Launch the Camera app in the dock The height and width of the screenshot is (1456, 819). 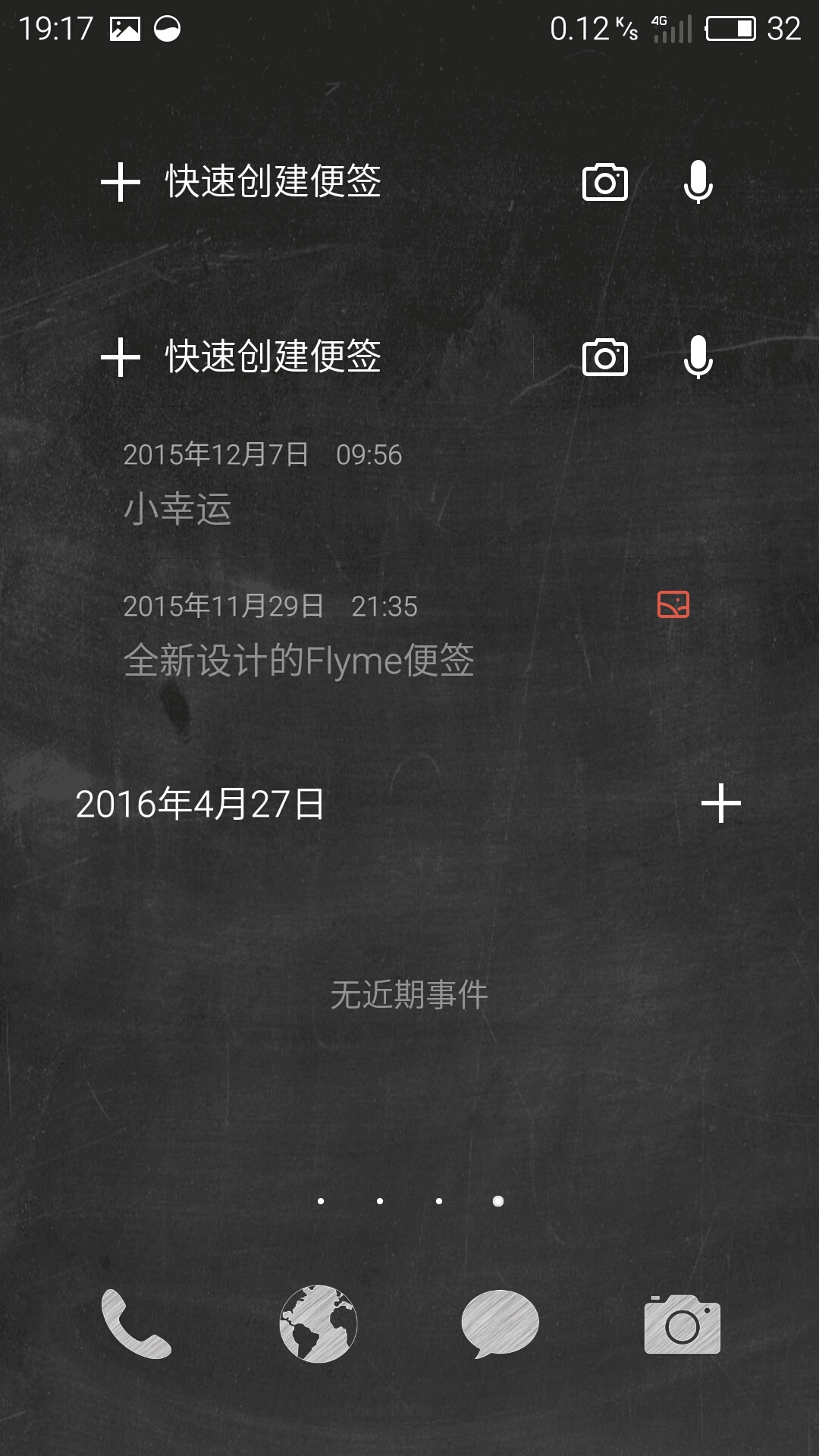[682, 1323]
